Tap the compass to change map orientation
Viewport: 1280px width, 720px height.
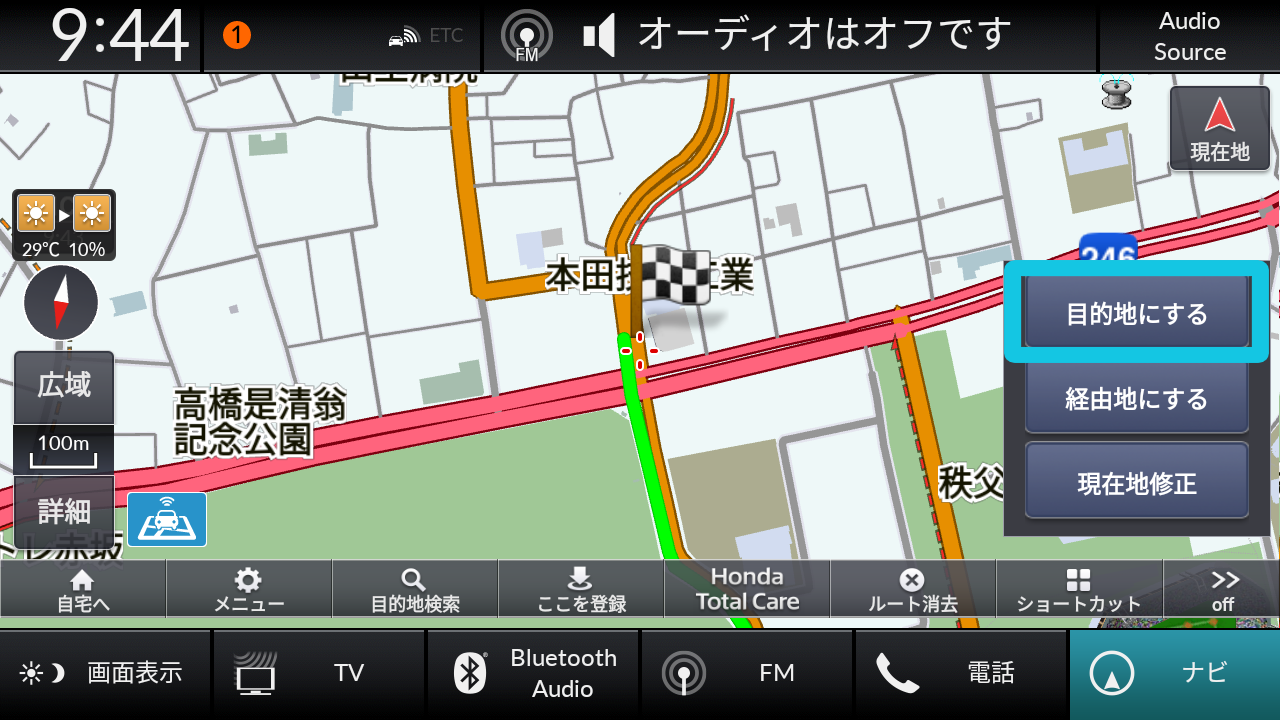point(61,302)
